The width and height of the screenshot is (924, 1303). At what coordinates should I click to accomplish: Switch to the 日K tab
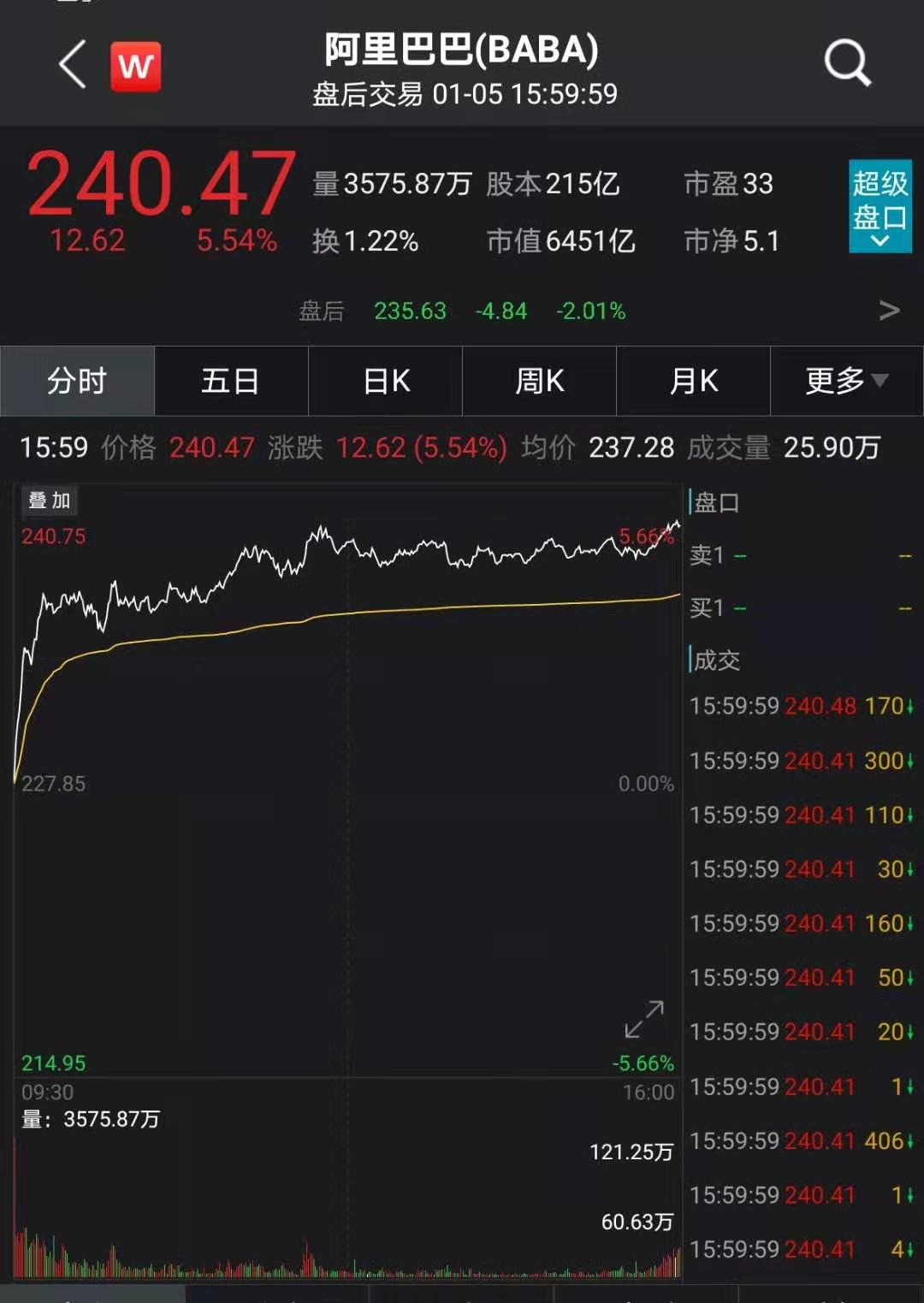(385, 382)
